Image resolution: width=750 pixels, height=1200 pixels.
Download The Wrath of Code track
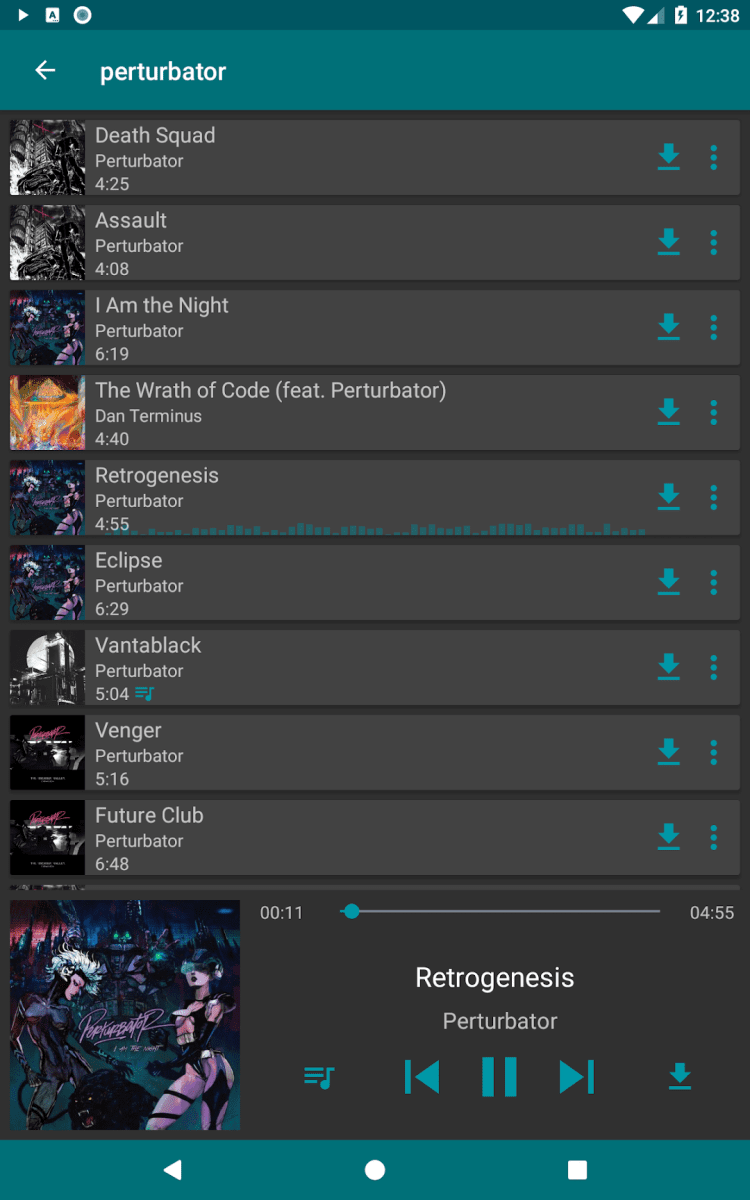tap(668, 412)
